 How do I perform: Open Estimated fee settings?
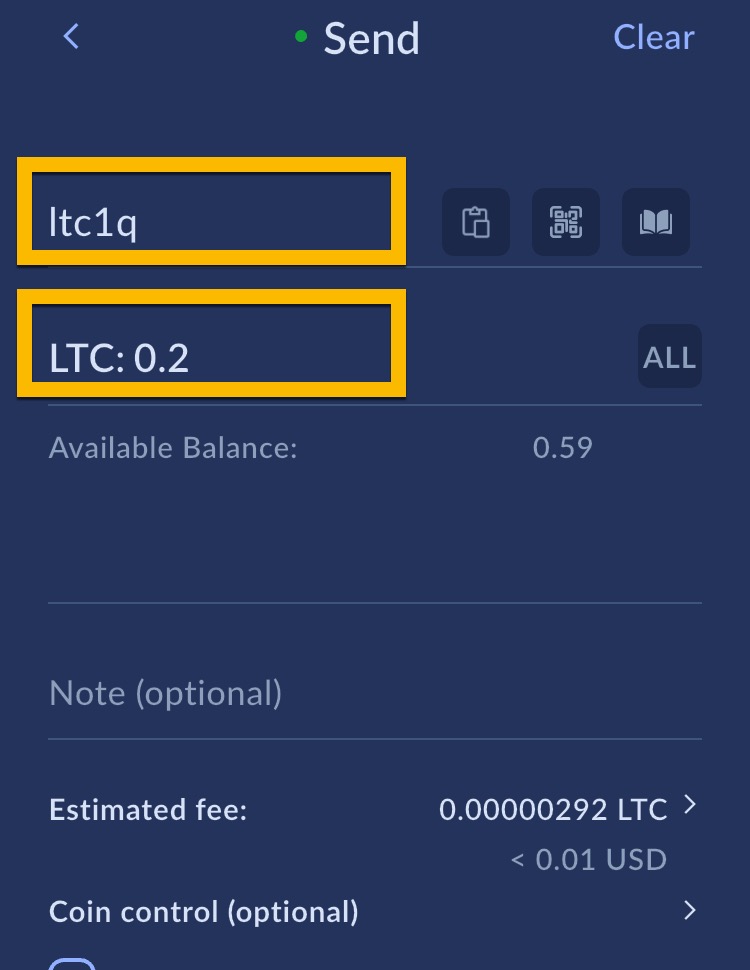pos(689,805)
